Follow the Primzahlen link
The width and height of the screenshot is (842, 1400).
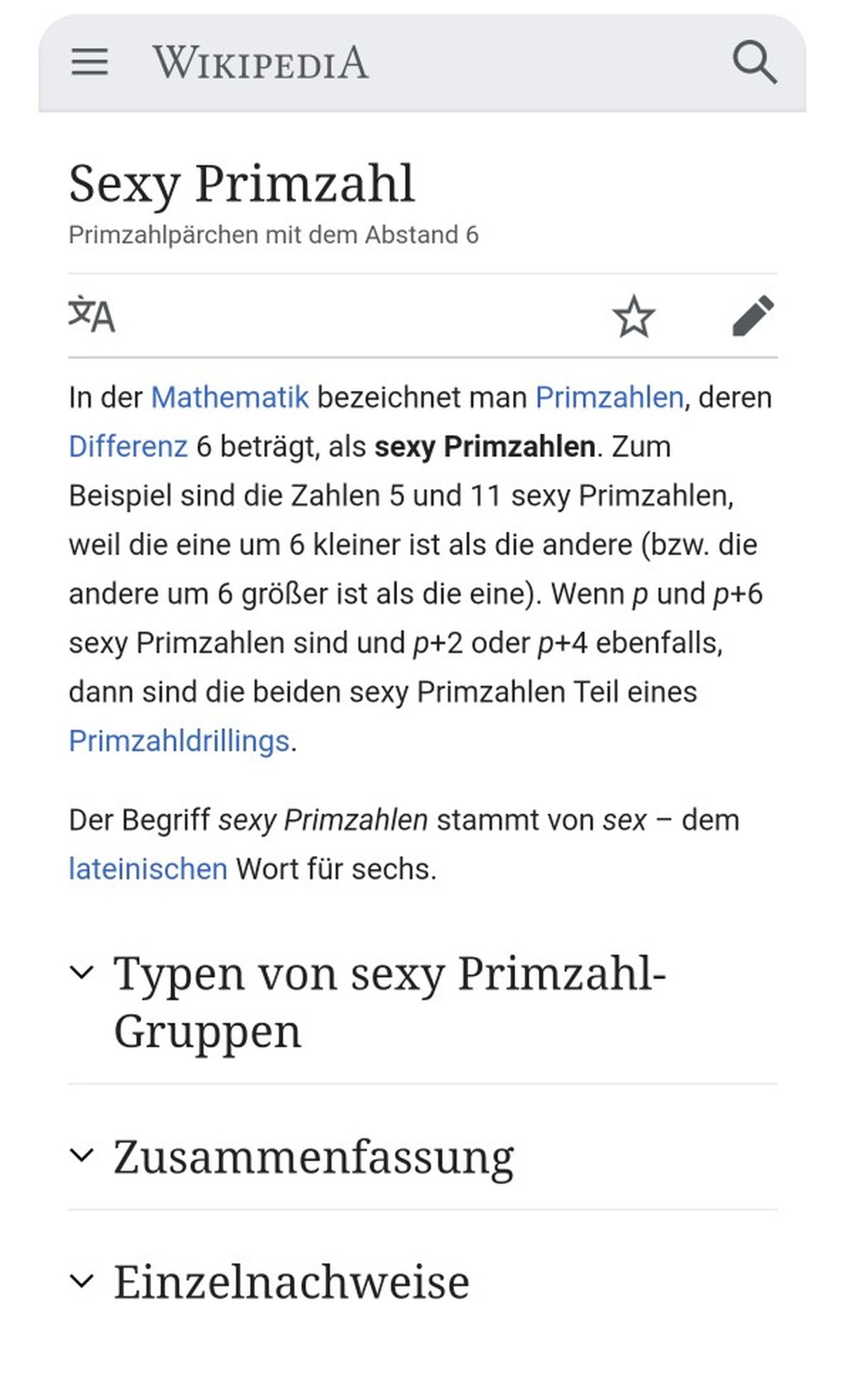coord(609,397)
